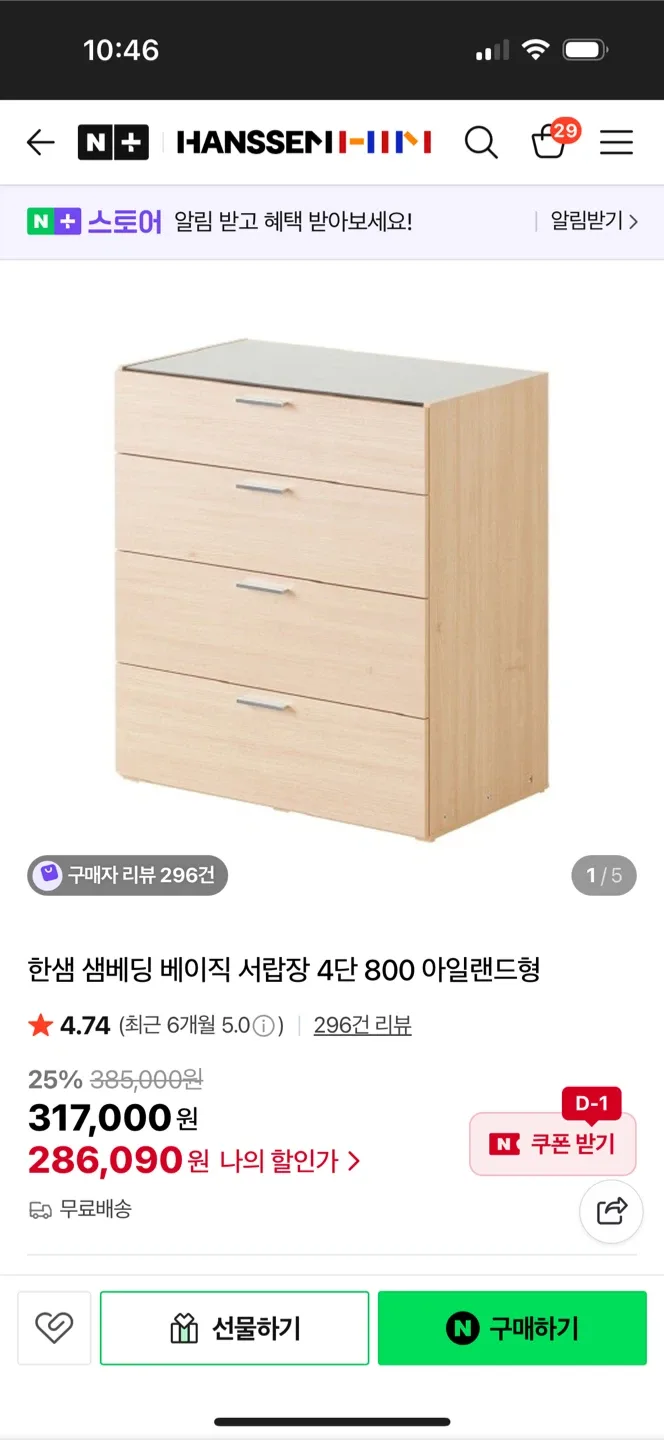Add product to wishlist heart
This screenshot has width=664, height=1440.
54,1328
